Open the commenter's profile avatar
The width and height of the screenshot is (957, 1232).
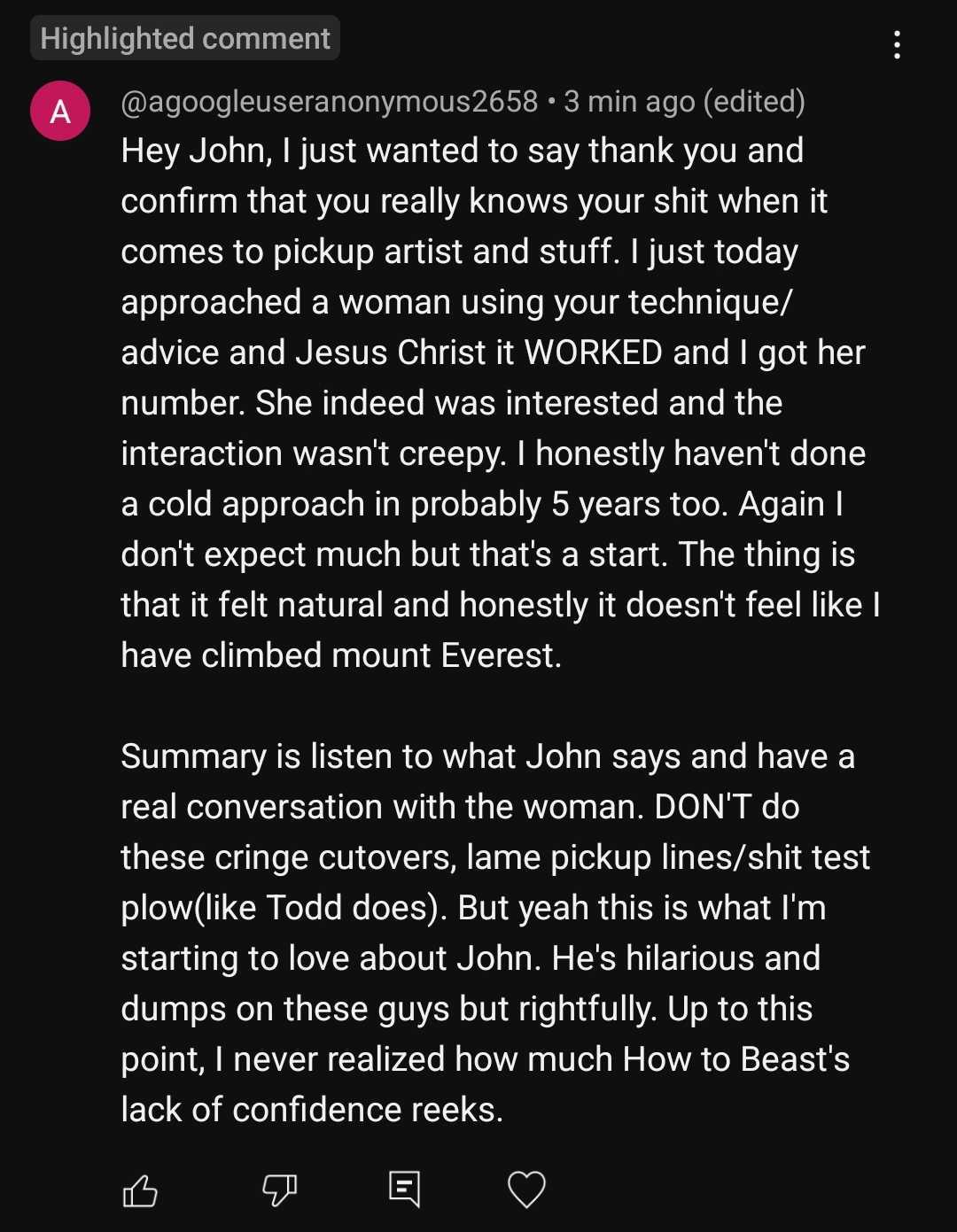pos(60,112)
